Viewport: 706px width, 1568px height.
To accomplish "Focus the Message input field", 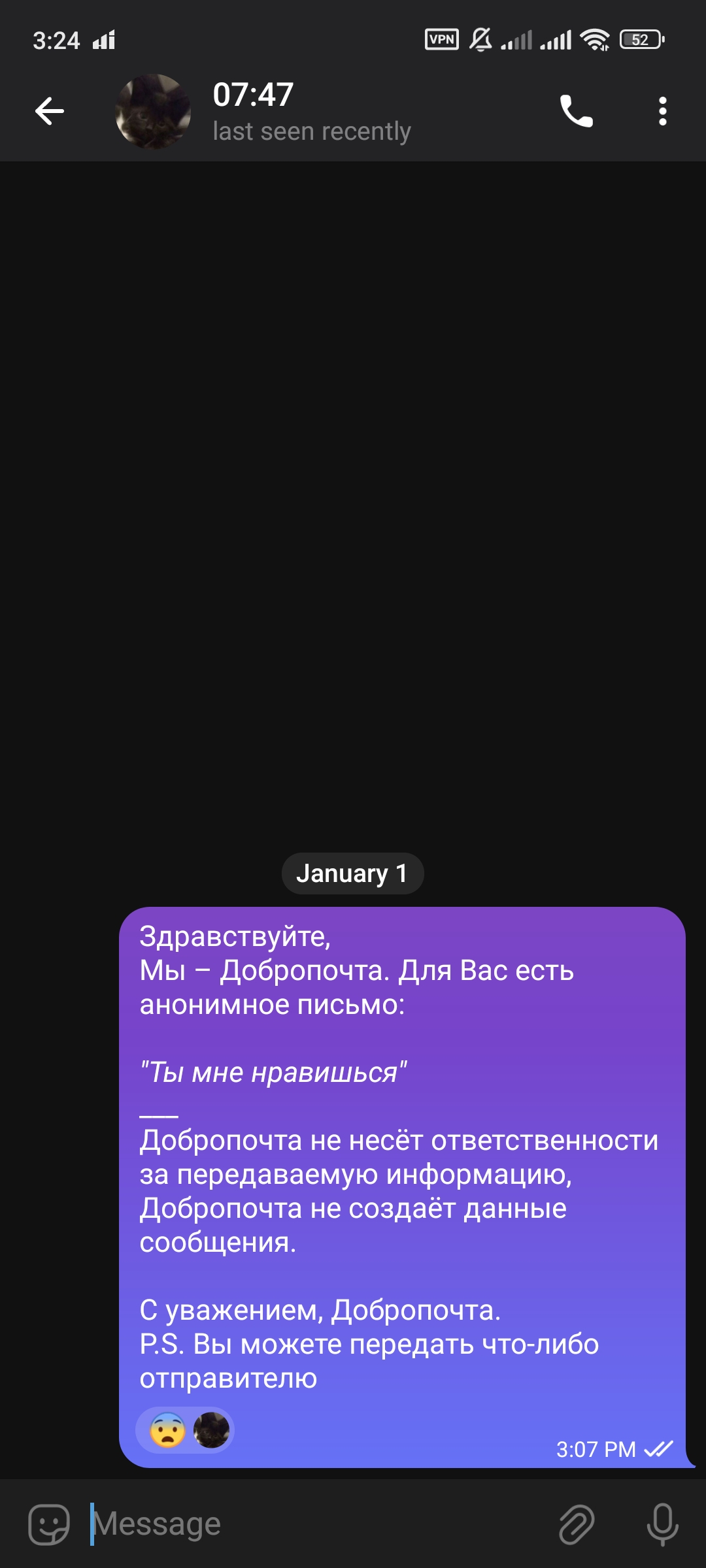I will [x=314, y=1524].
